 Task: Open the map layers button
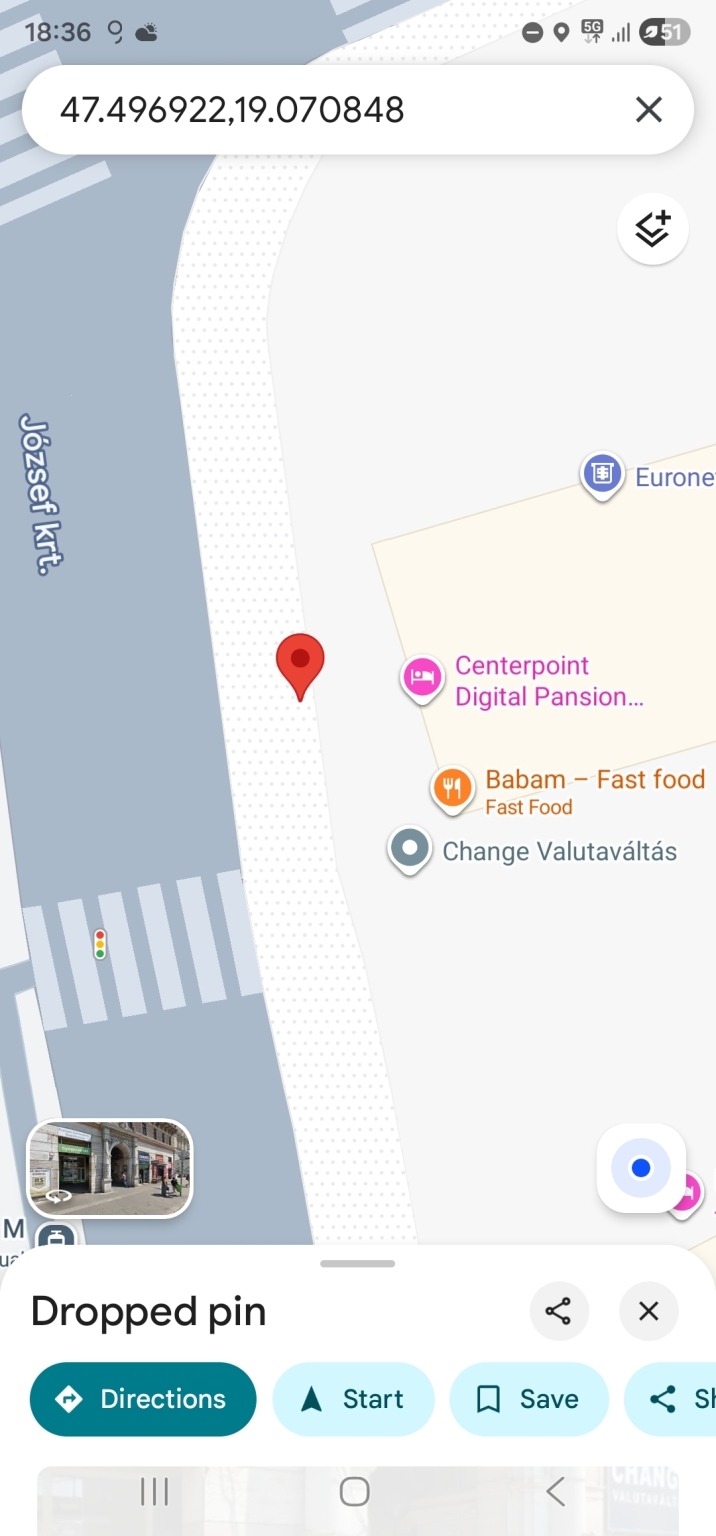pos(652,229)
